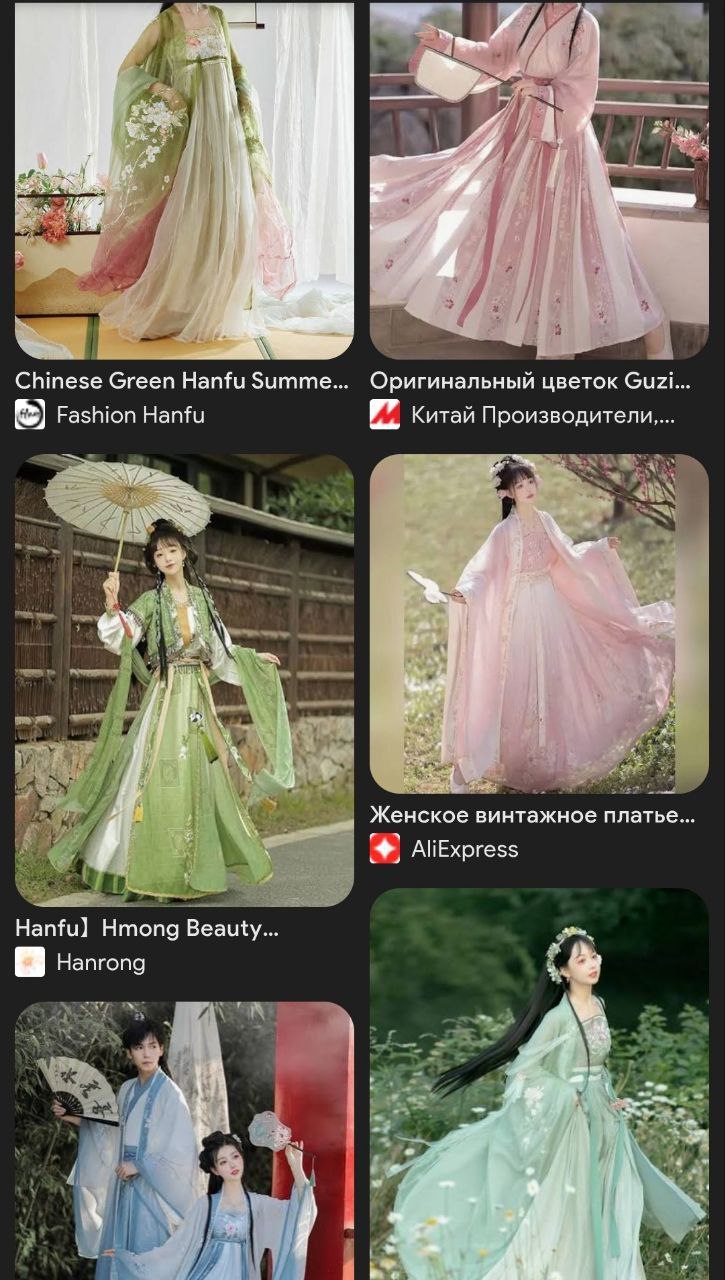Visit the Fashion Hanfu source

(x=130, y=415)
